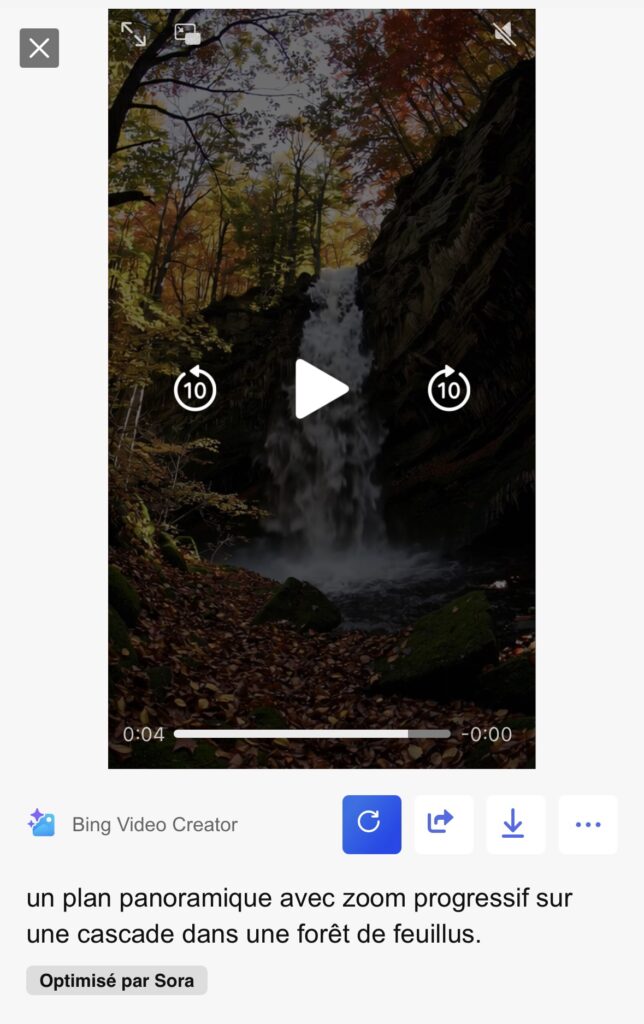Open the more options menu
This screenshot has width=644, height=1024.
coord(587,824)
